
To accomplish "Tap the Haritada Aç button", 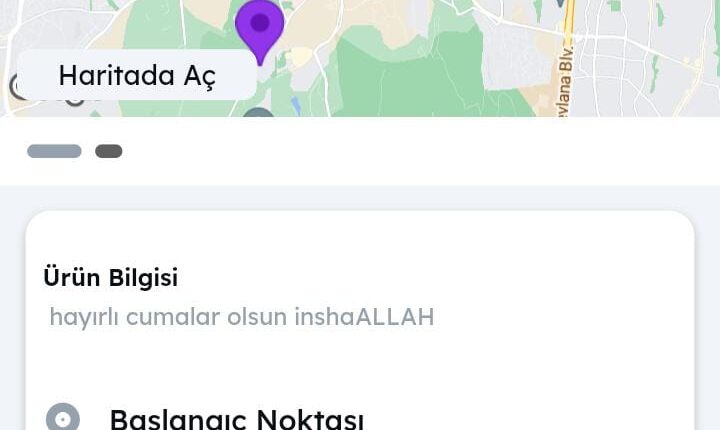I will coord(137,75).
